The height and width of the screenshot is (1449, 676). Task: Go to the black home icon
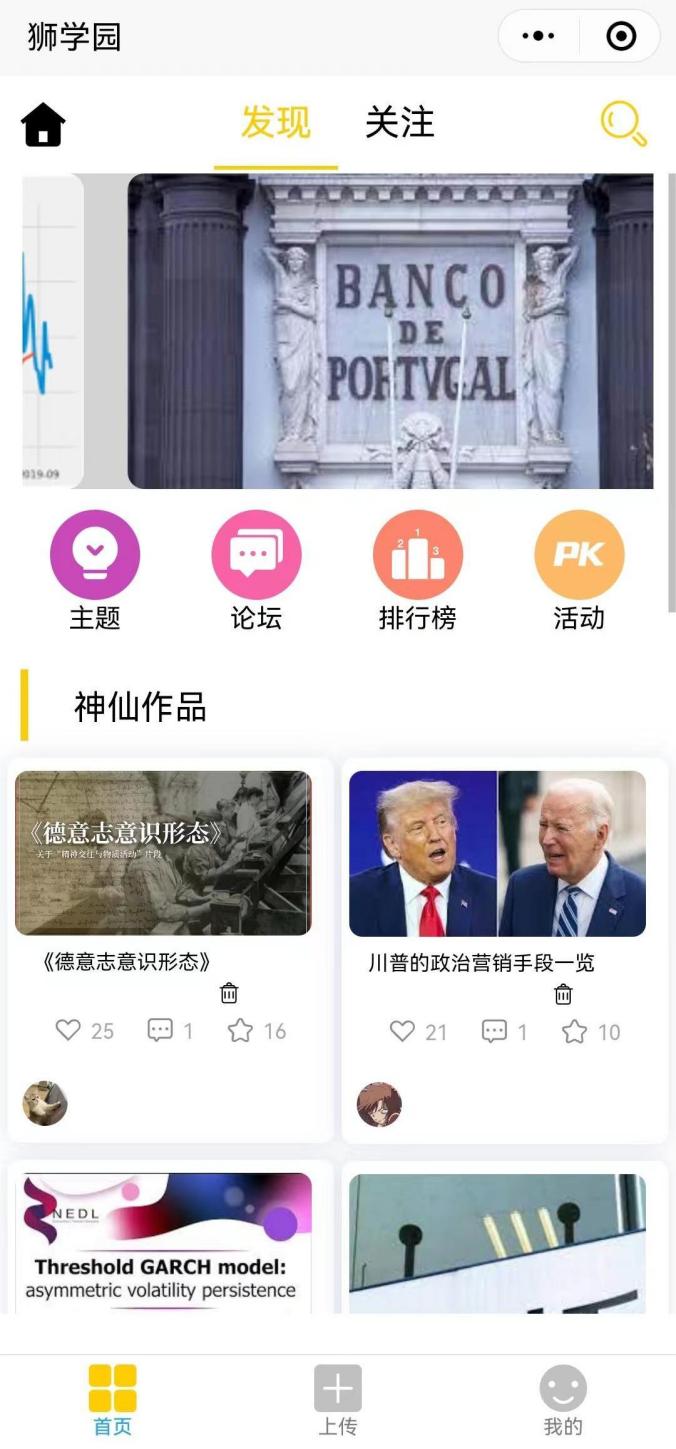pyautogui.click(x=43, y=125)
